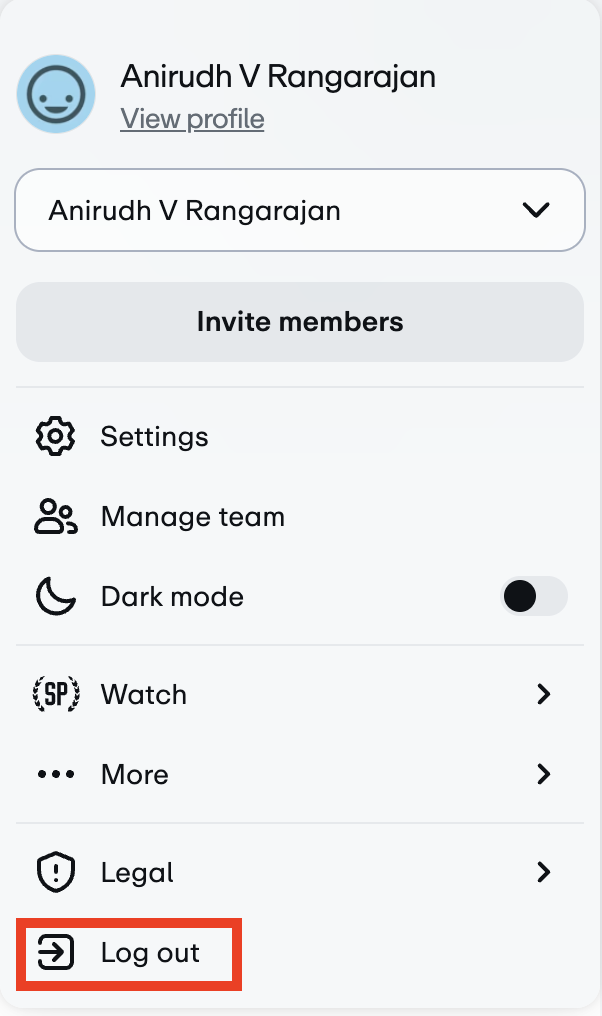
Task: Enable the Dark mode switch
Action: [x=533, y=597]
